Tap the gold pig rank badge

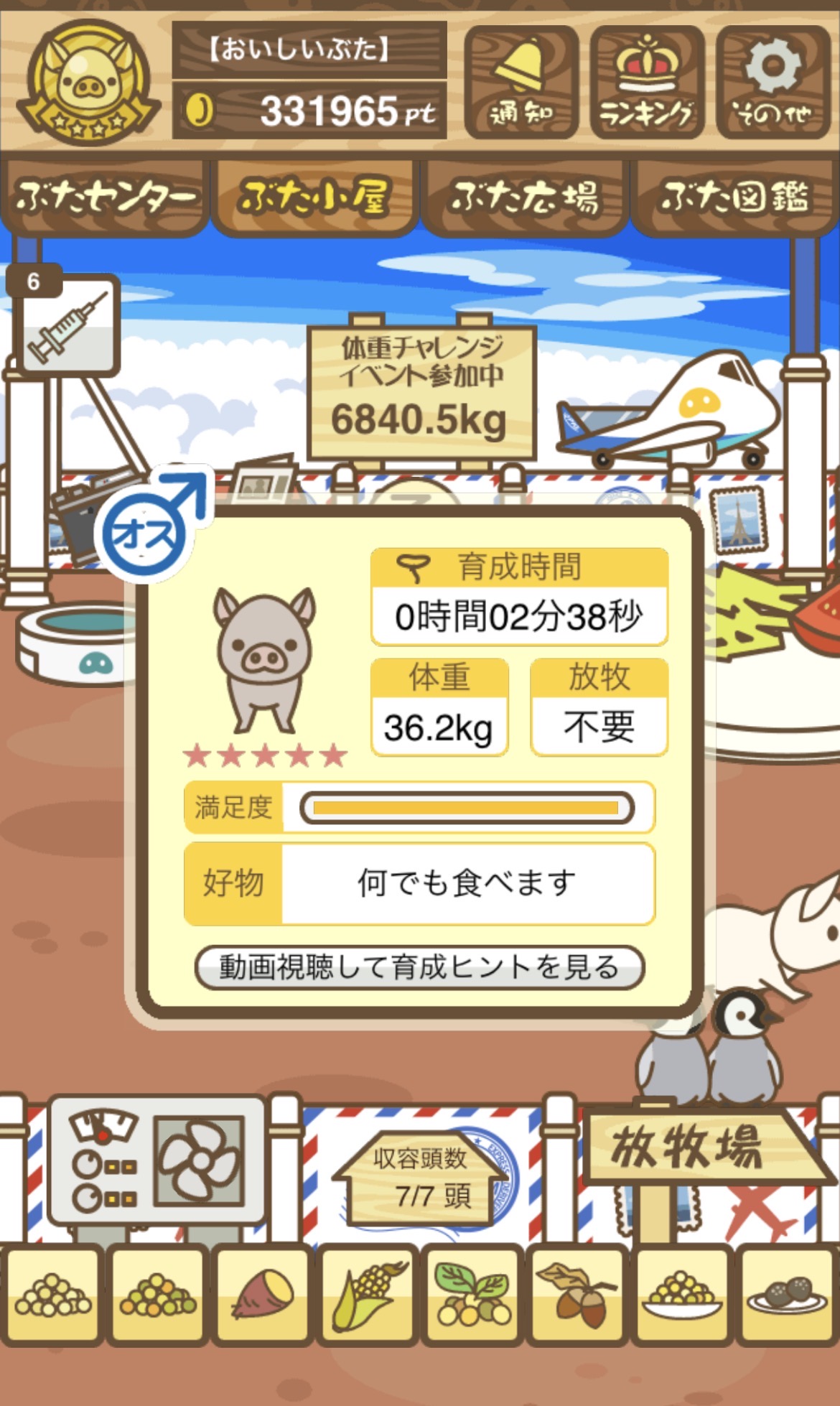[88, 82]
